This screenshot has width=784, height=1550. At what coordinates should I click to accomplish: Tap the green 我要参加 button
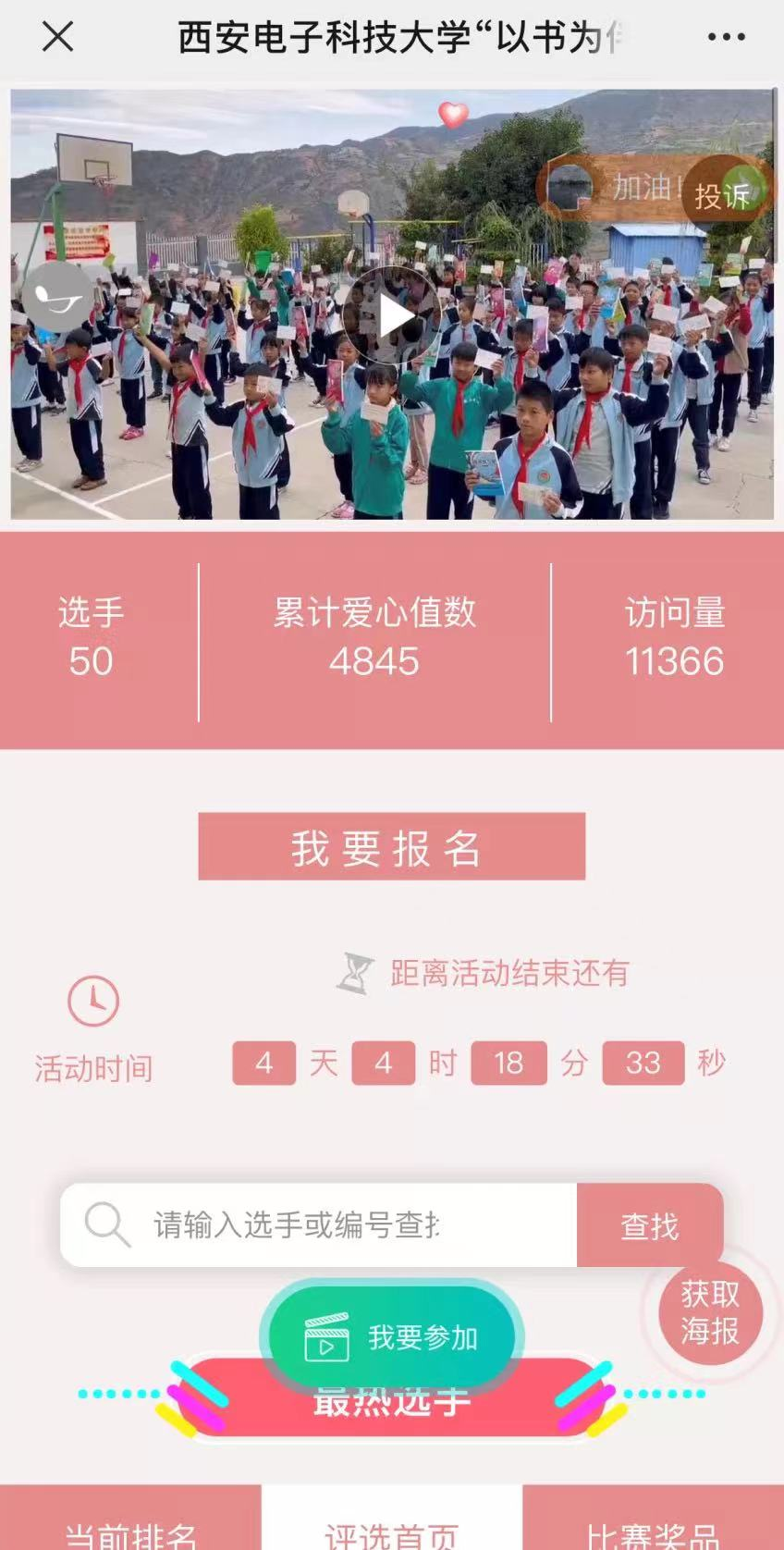point(391,1336)
